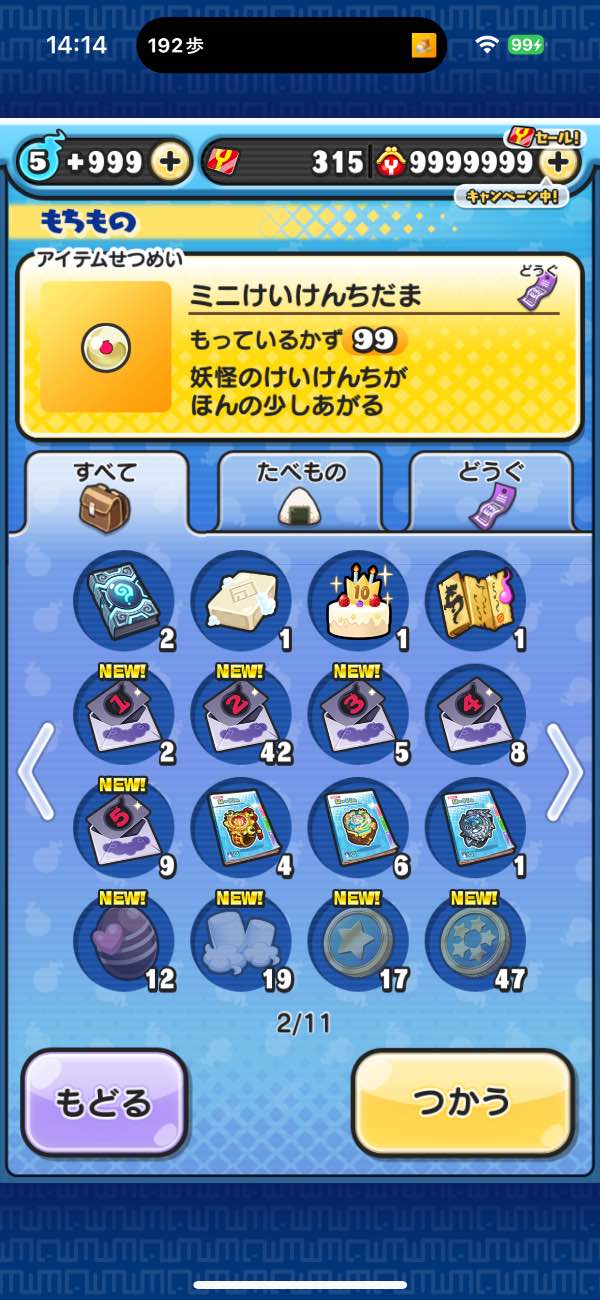Viewport: 600px width, 1300px height.
Task: Select the gear coin with 47
Action: tap(475, 942)
